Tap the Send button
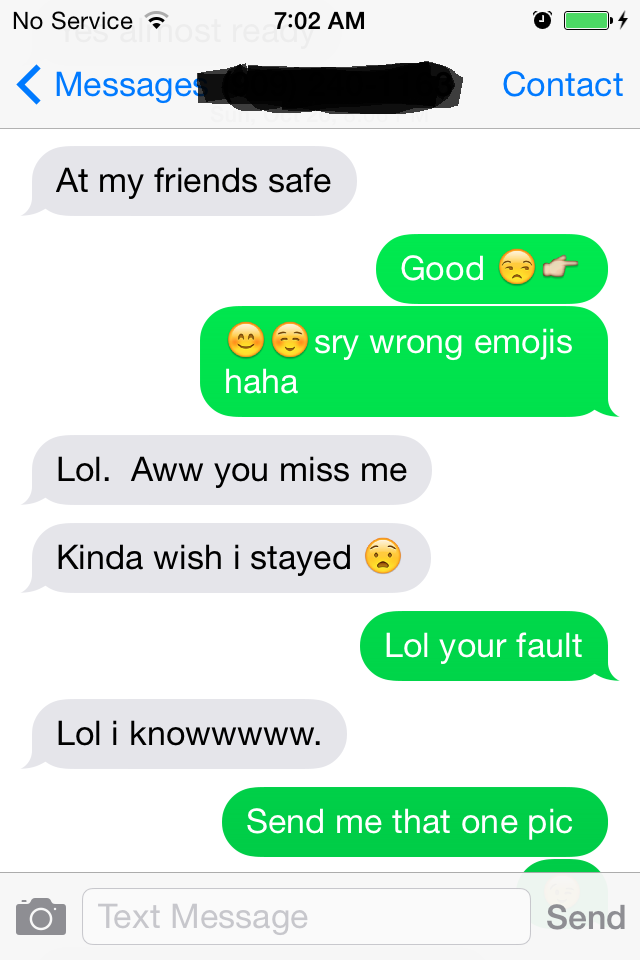640x960 pixels. [x=586, y=917]
